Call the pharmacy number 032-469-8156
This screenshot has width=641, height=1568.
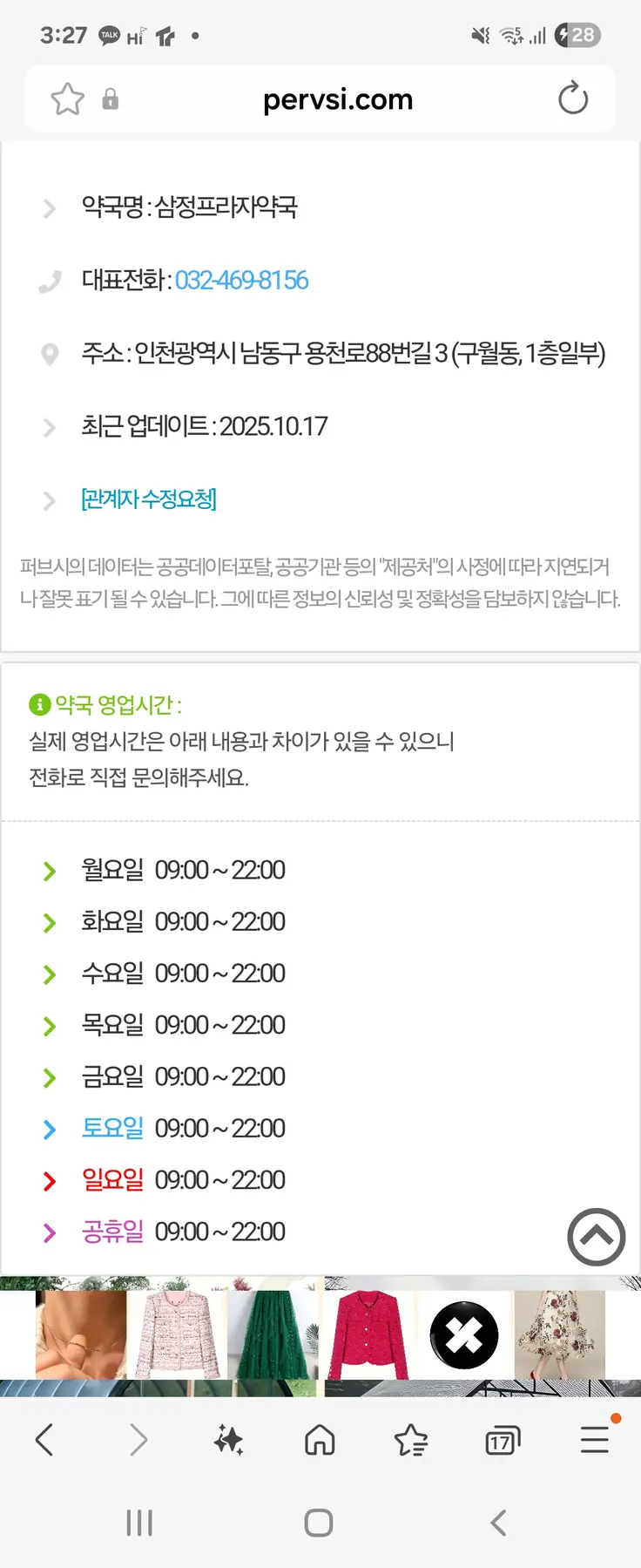click(x=241, y=281)
